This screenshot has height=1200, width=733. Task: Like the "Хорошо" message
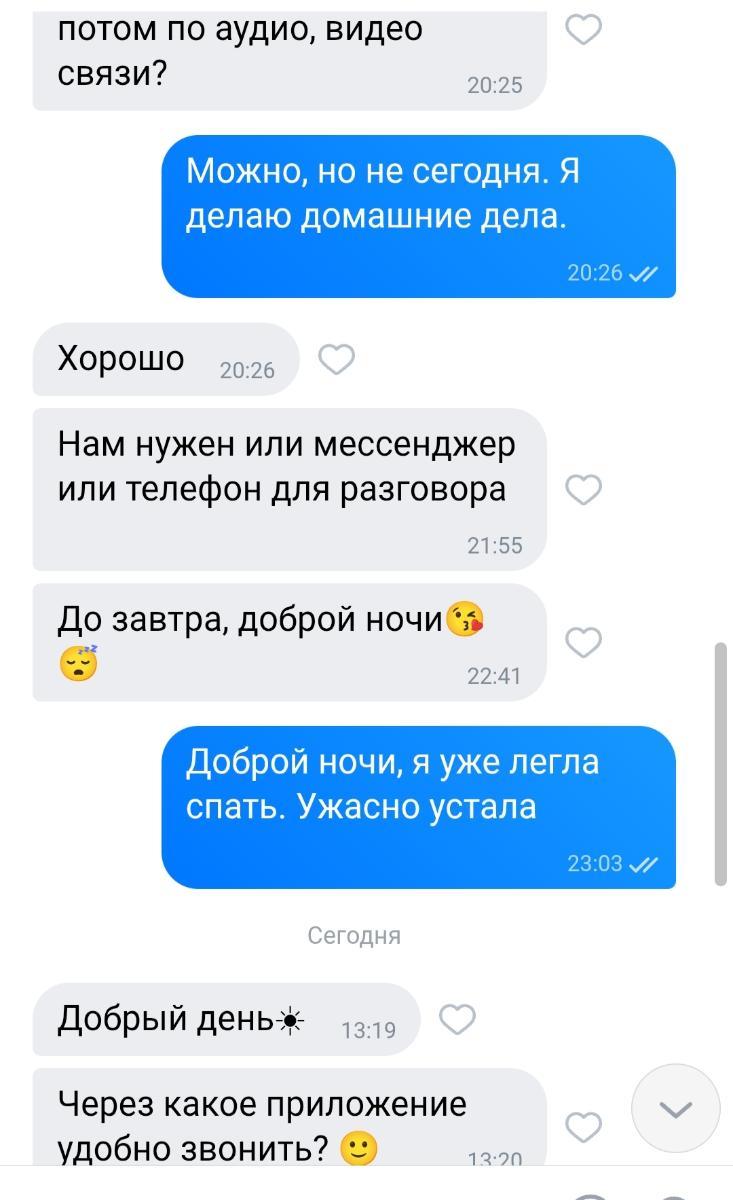336,359
